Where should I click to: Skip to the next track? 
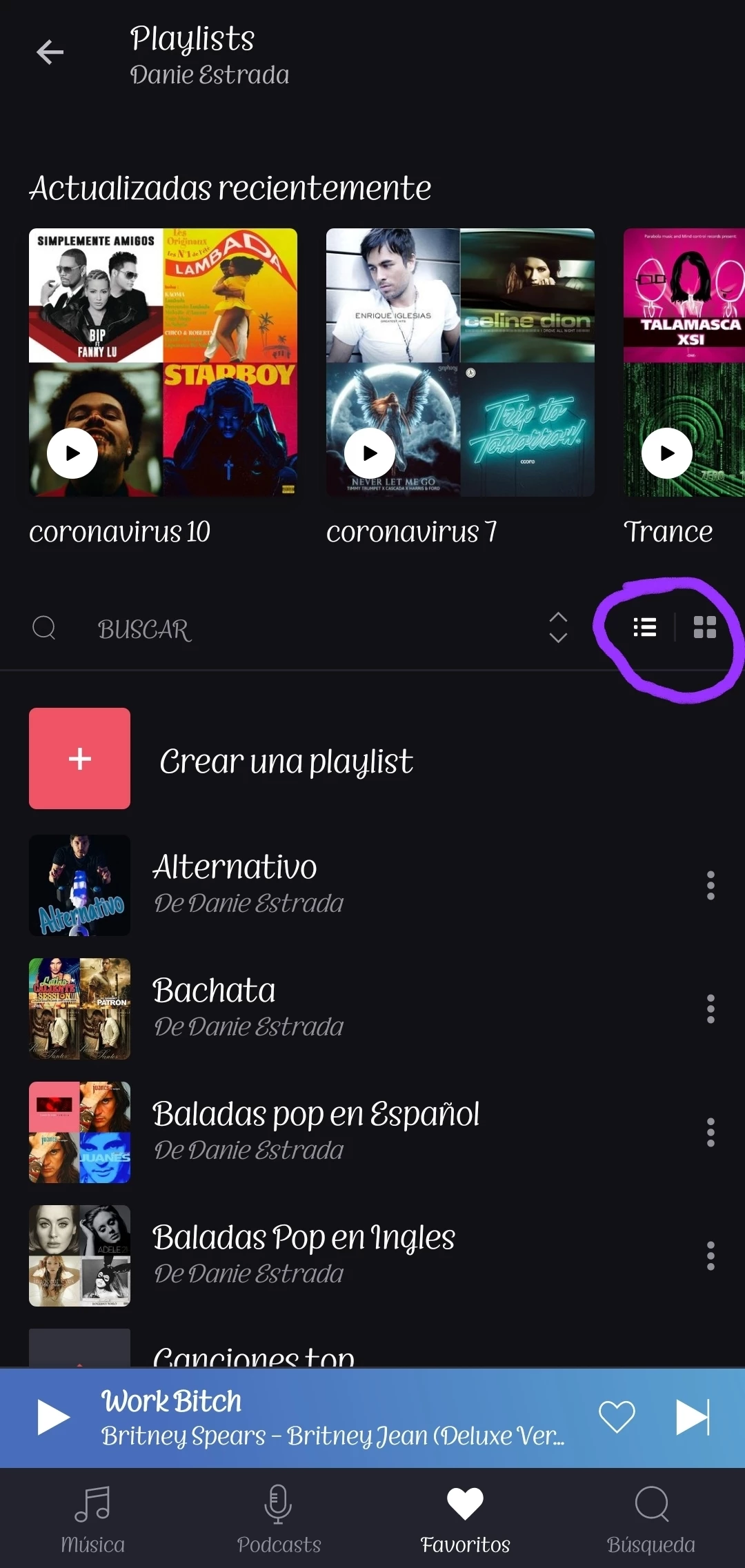point(693,1418)
